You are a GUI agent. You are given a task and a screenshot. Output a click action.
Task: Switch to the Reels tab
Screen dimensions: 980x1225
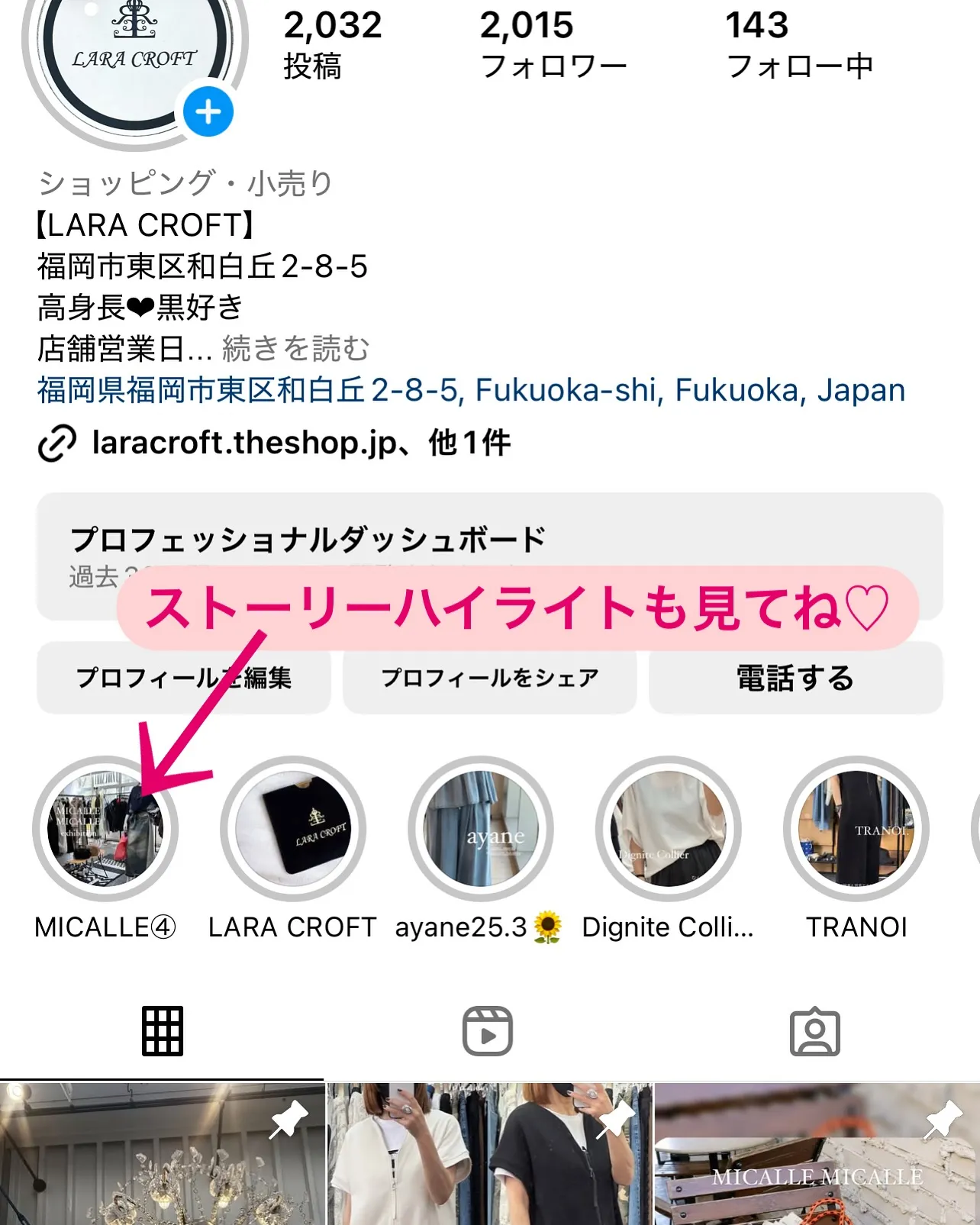coord(488,1031)
